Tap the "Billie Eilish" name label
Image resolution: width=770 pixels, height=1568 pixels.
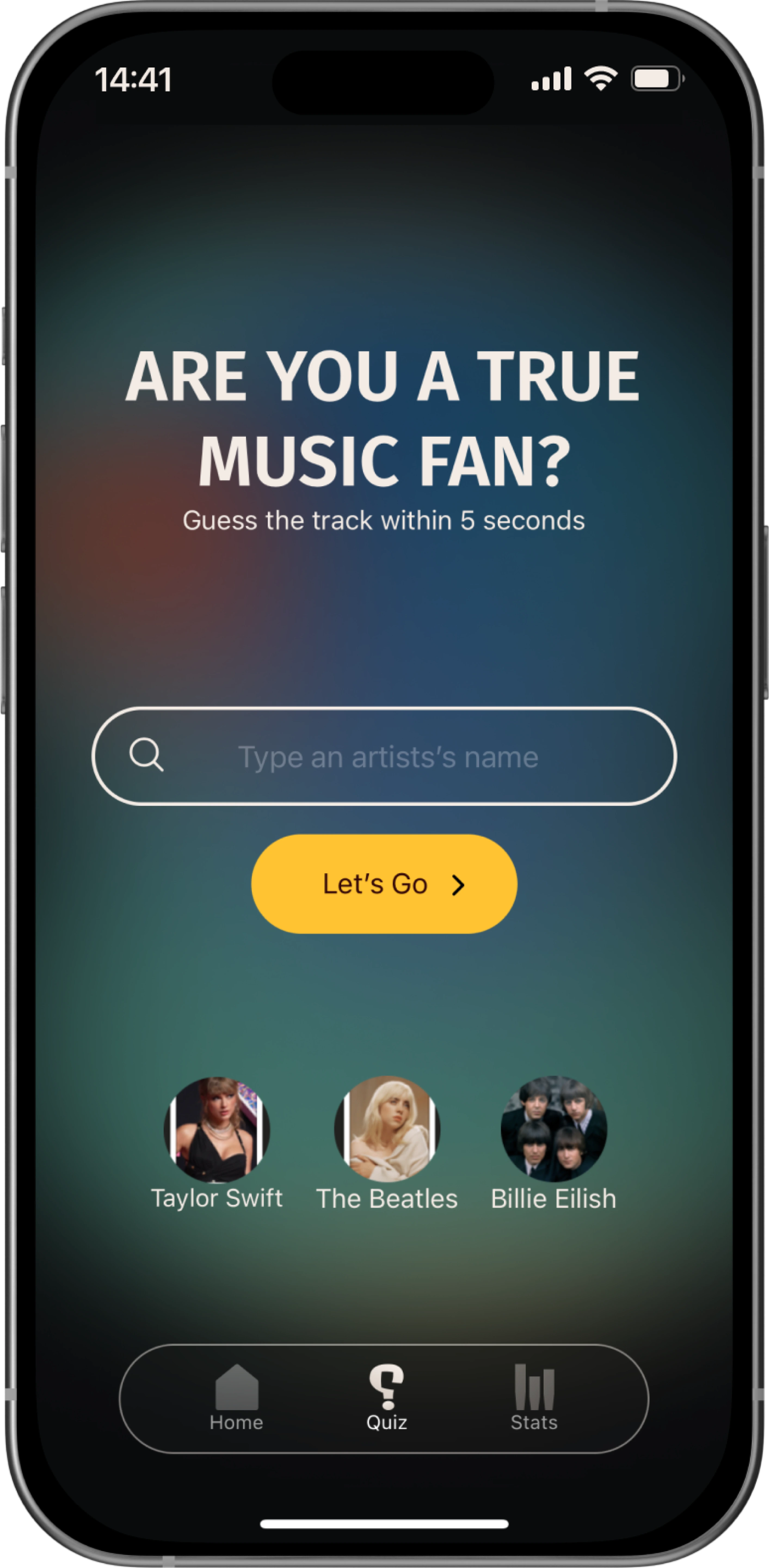pos(553,1199)
